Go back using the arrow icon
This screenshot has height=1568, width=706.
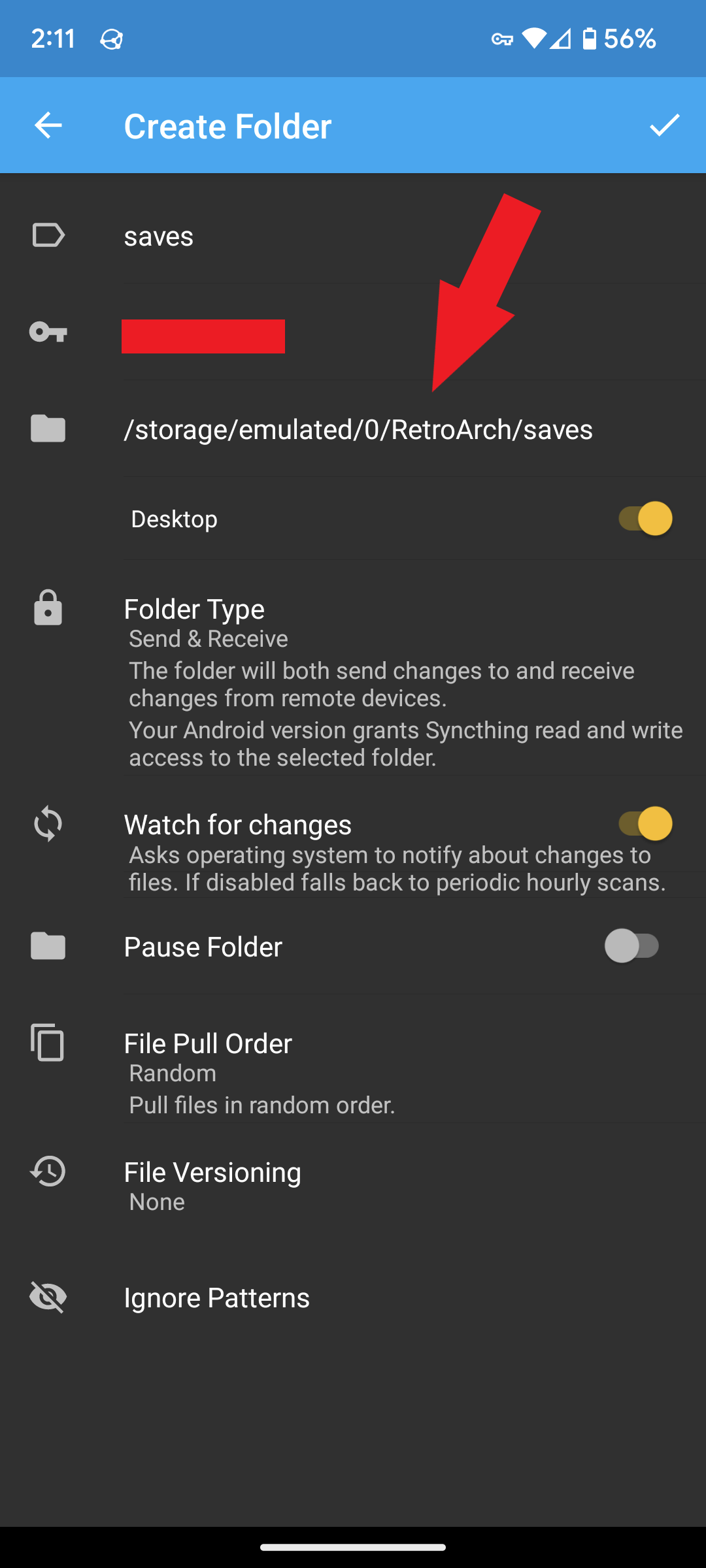coord(48,125)
